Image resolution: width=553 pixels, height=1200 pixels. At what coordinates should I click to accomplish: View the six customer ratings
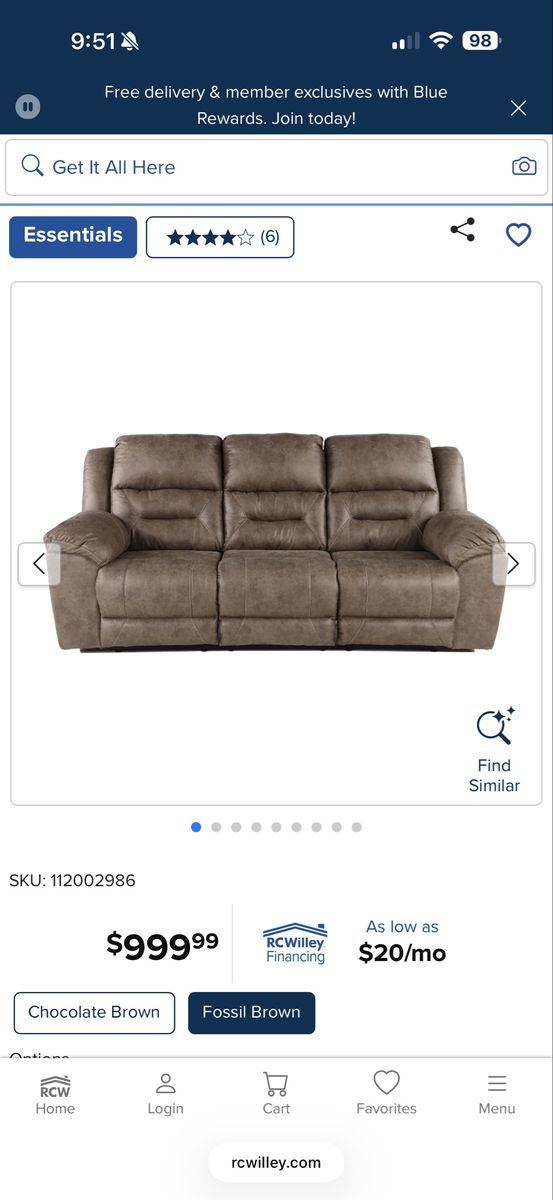tap(220, 237)
